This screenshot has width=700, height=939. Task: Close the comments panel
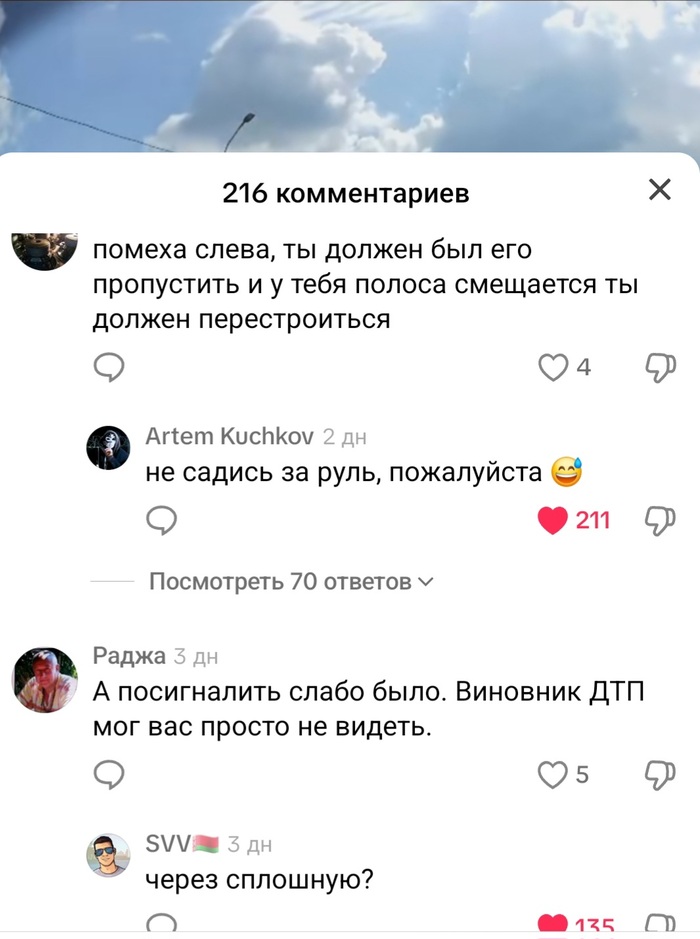(660, 190)
